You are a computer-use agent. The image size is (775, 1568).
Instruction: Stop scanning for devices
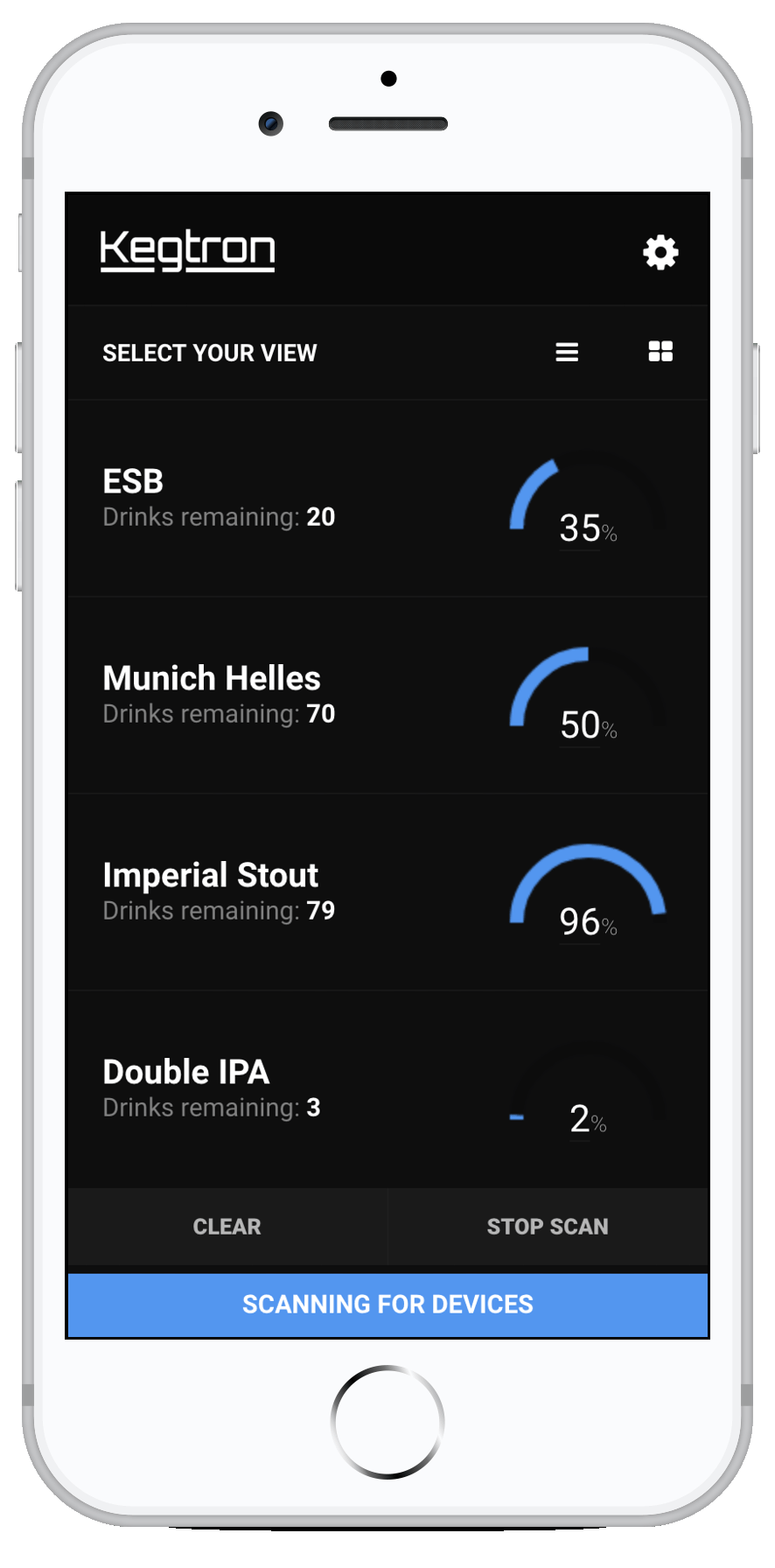(548, 1227)
